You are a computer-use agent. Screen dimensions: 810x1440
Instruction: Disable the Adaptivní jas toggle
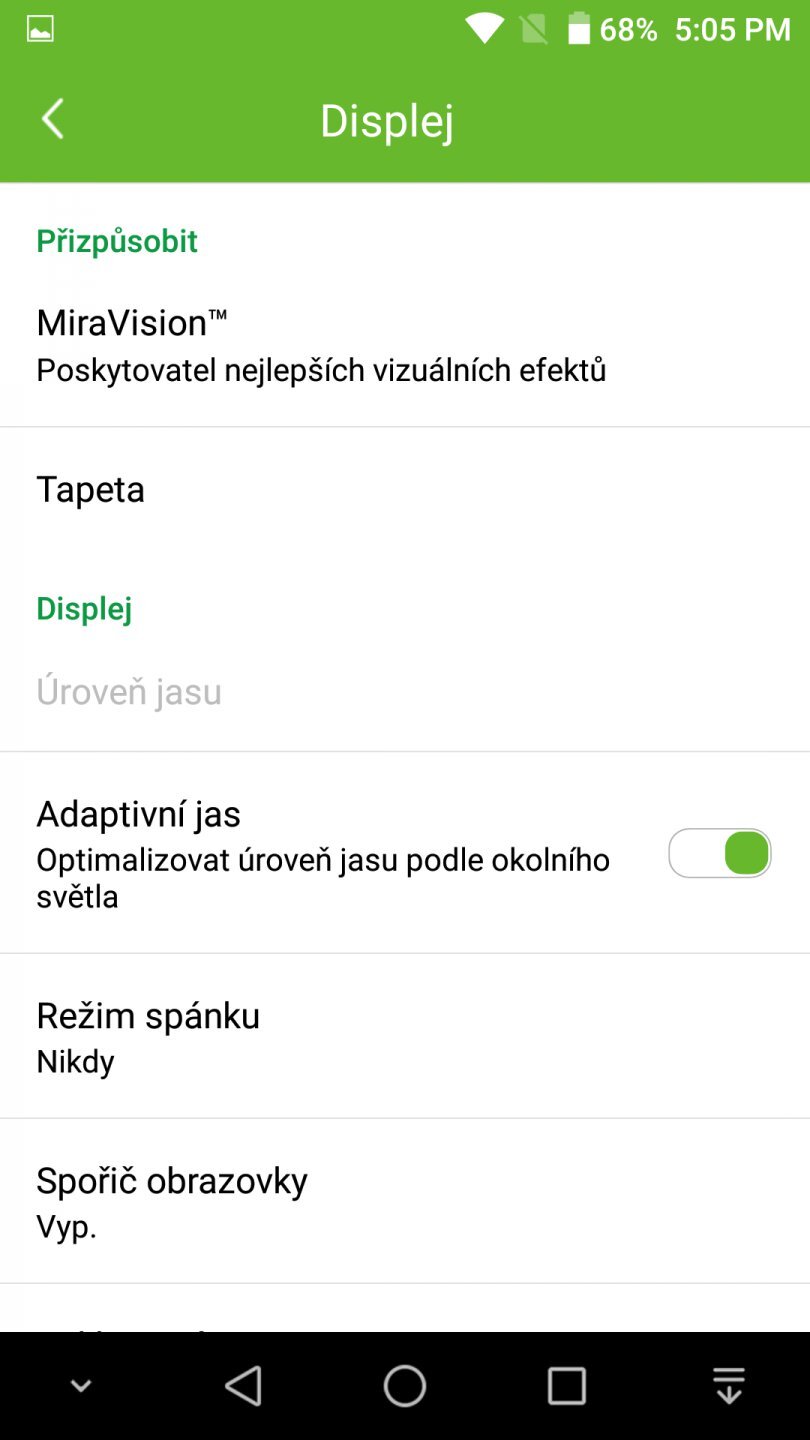[720, 853]
